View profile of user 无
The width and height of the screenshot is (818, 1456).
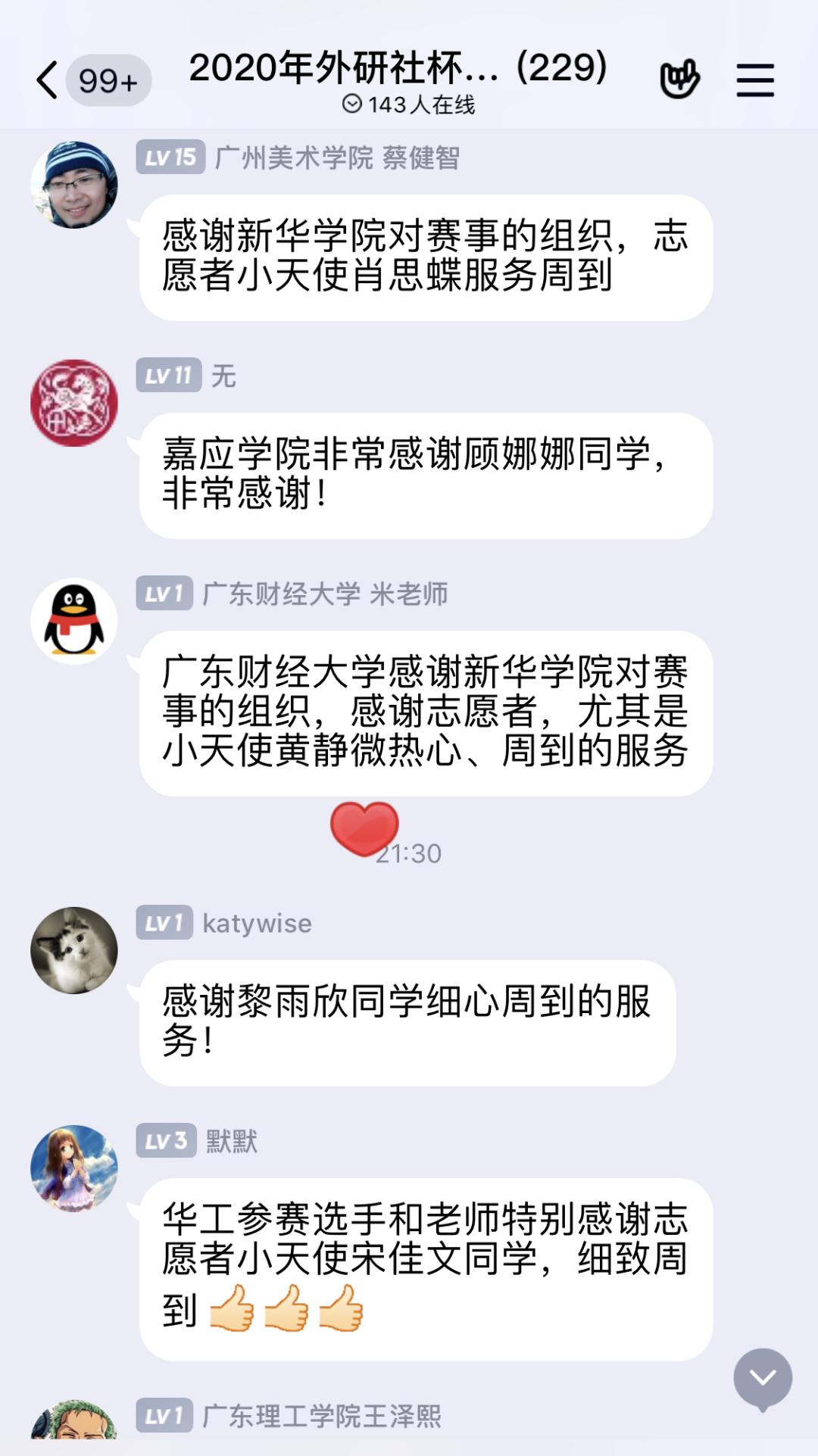(x=74, y=403)
